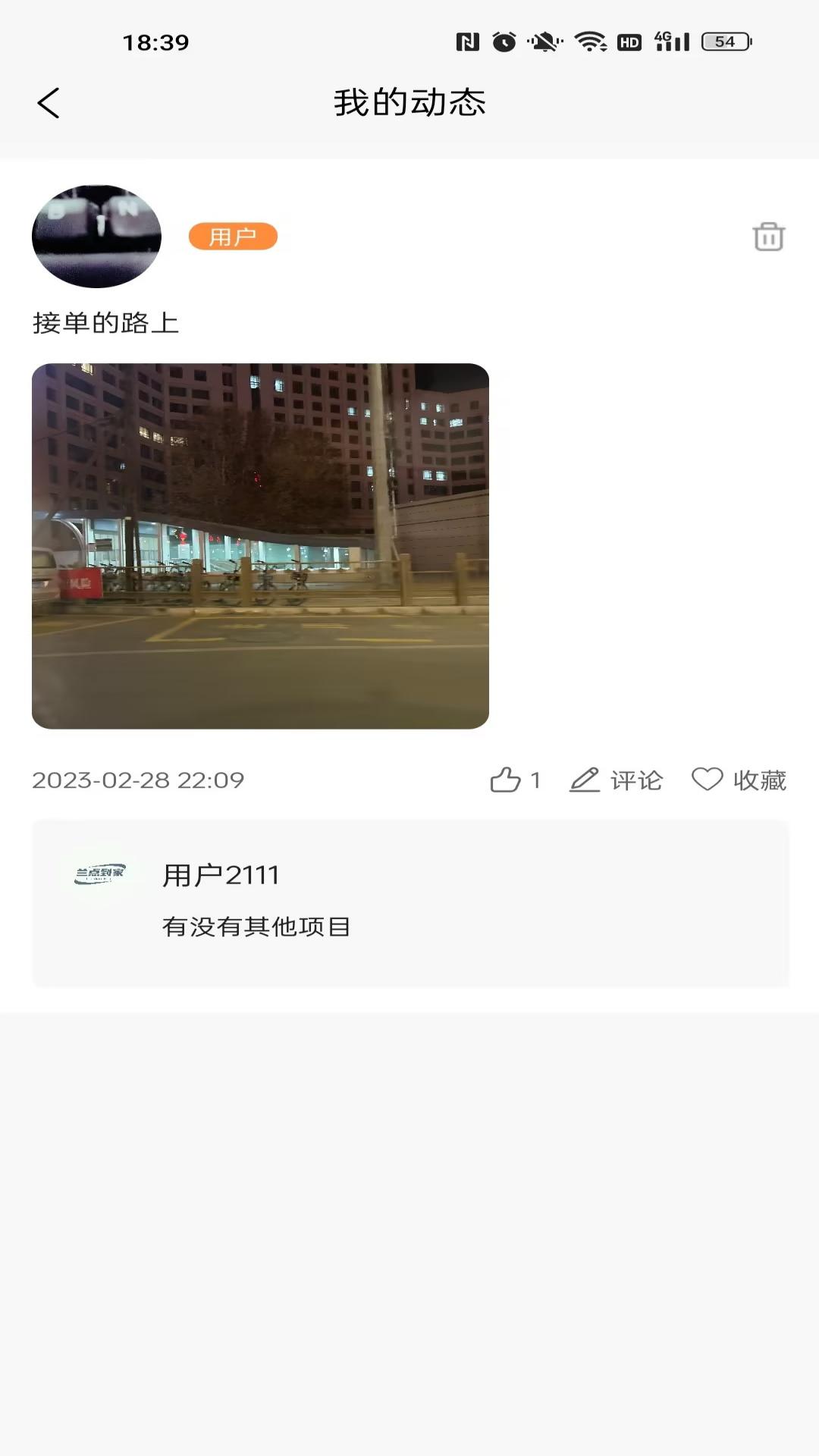This screenshot has height=1456, width=819.
Task: Tap the back arrow to leave 我的动态
Action: click(x=49, y=102)
